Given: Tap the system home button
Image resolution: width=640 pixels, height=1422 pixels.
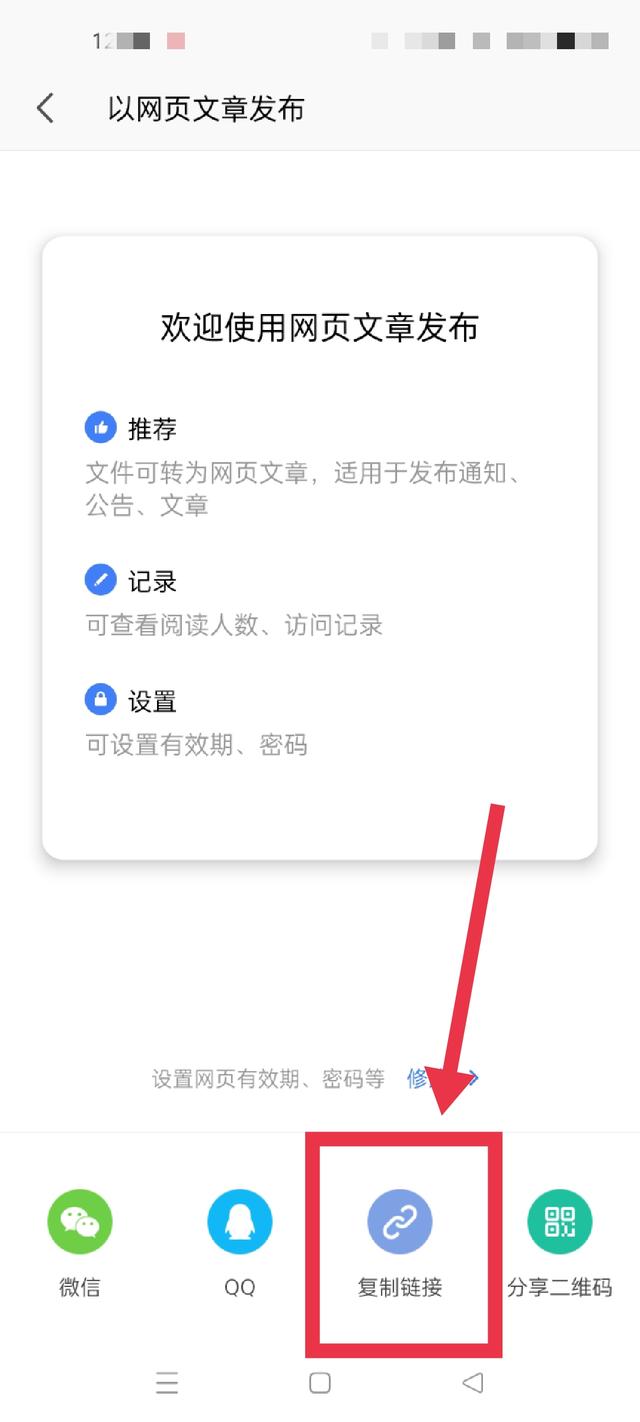Looking at the screenshot, I should tap(320, 1383).
